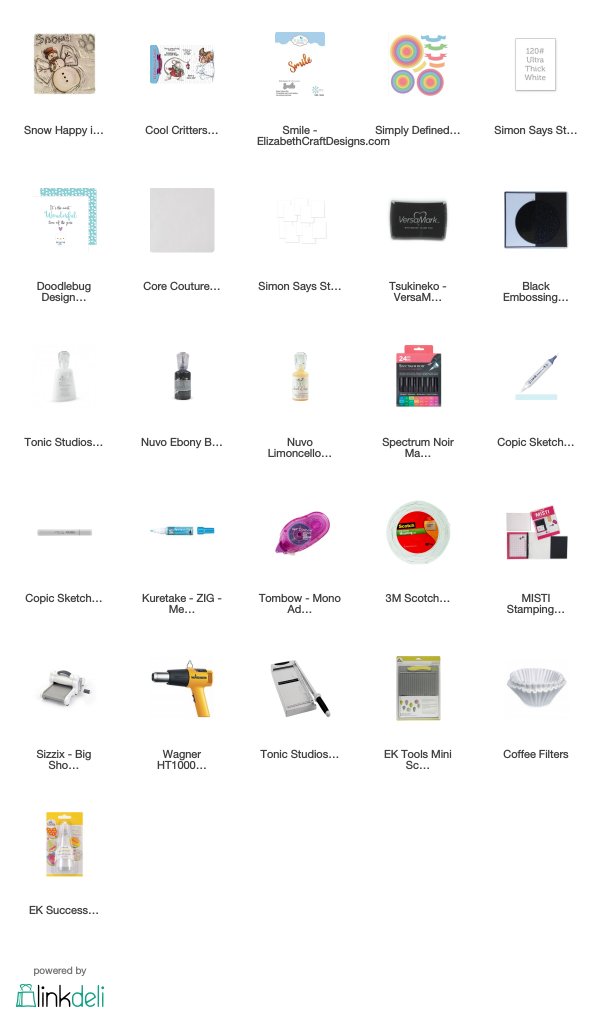
Task: Select the Doodlebug Design item
Action: coord(64,245)
